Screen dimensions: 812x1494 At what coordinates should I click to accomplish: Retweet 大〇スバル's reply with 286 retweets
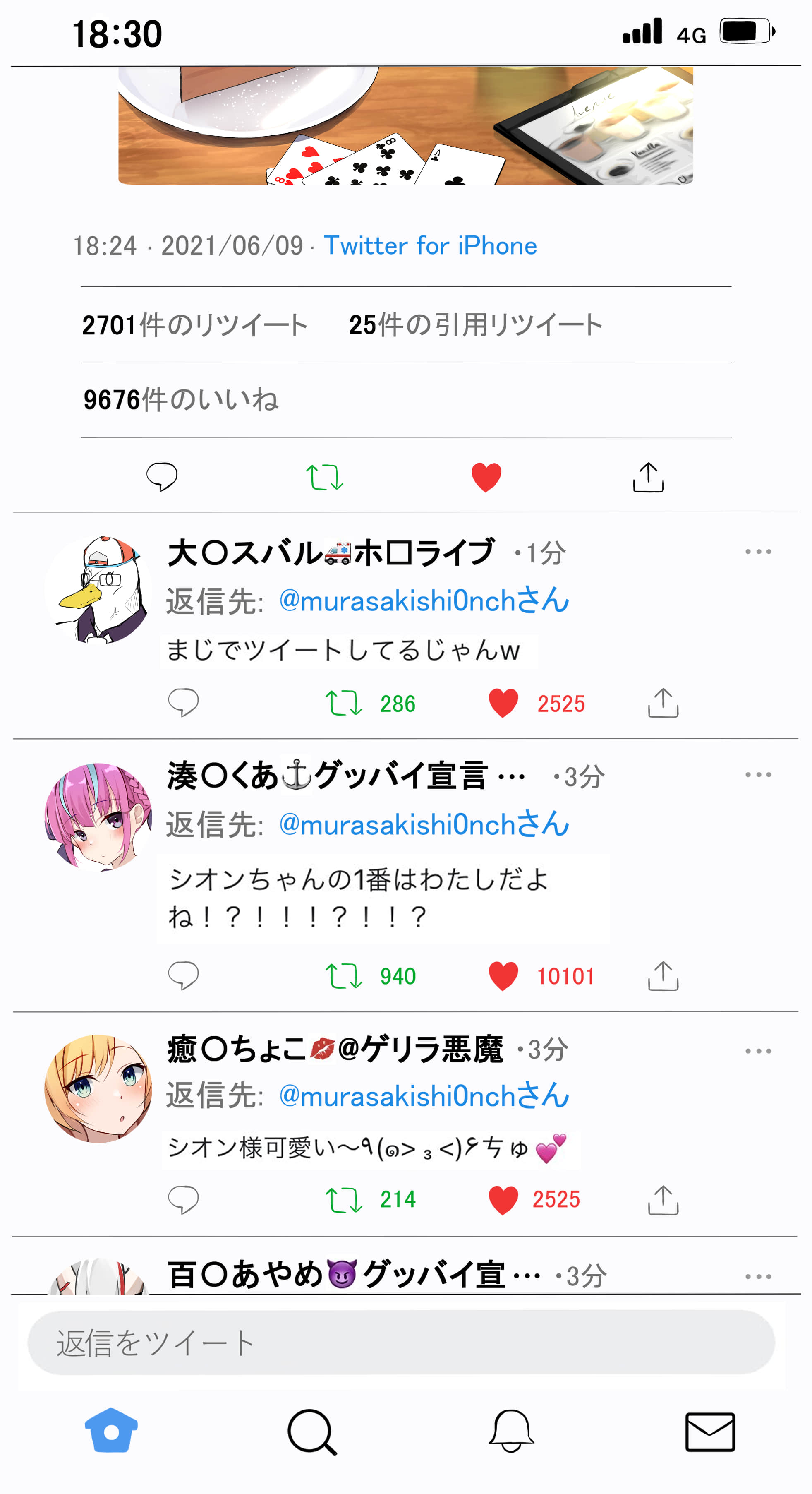coord(344,703)
